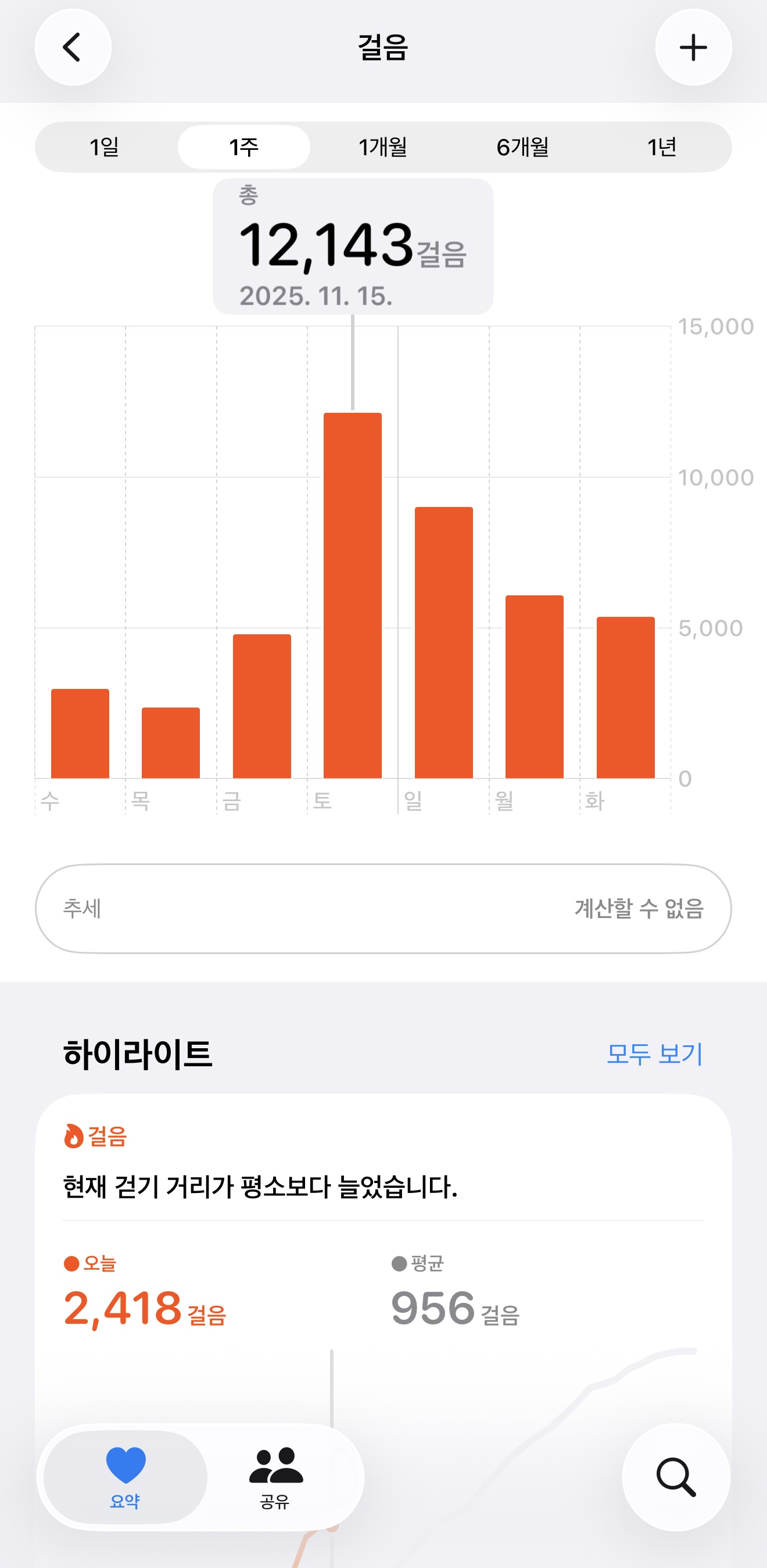The width and height of the screenshot is (767, 1568).
Task: Add step data with the plus button
Action: (693, 48)
